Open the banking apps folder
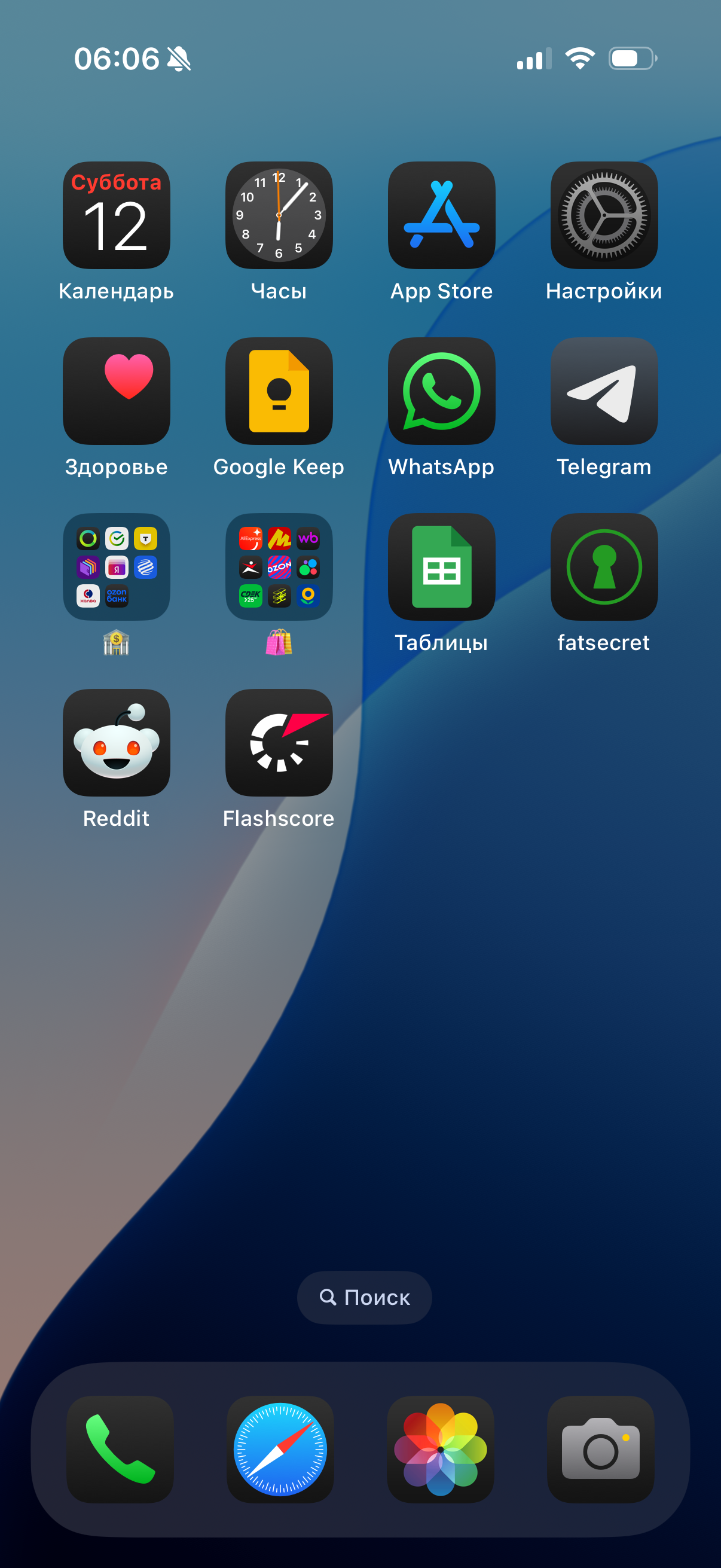This screenshot has width=721, height=1568. tap(116, 567)
